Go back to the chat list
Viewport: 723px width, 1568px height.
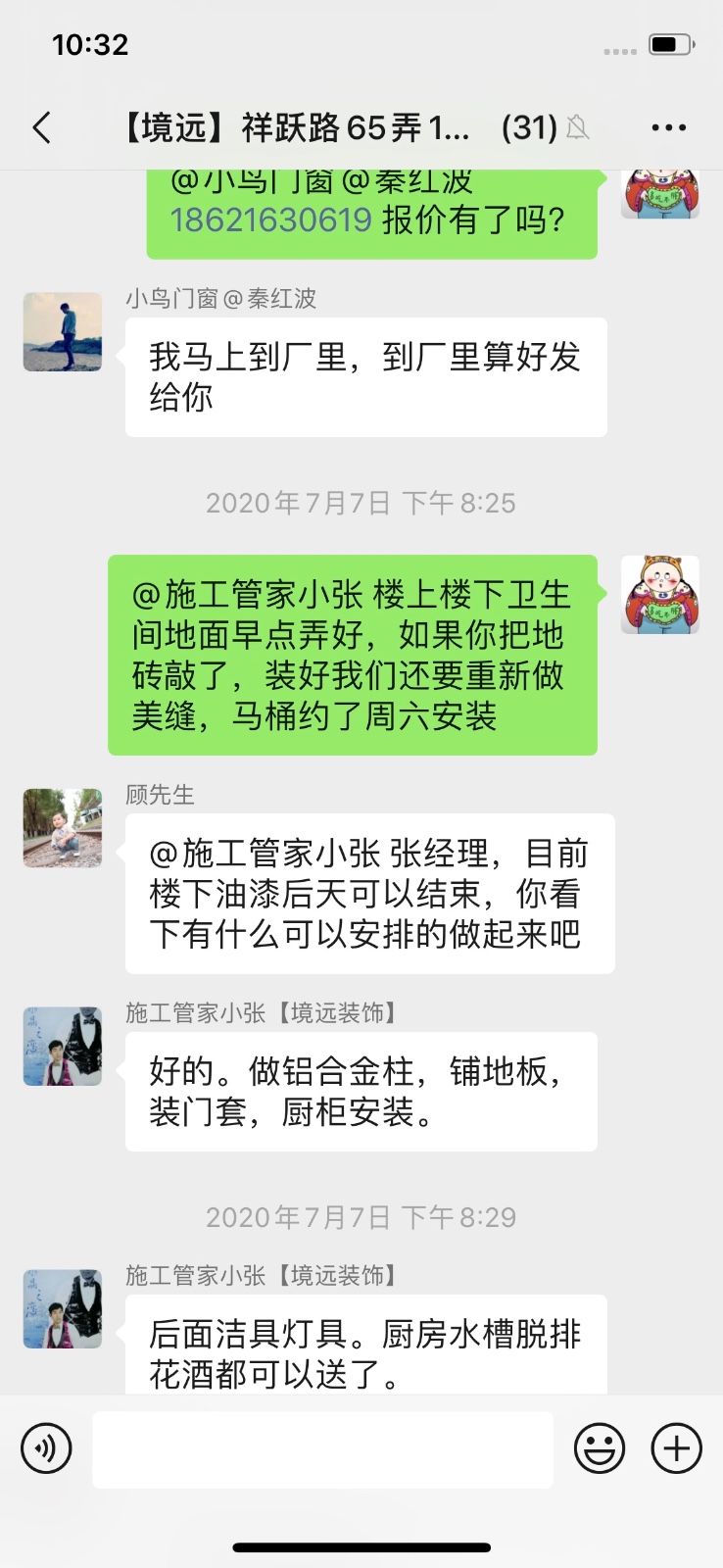click(x=41, y=127)
